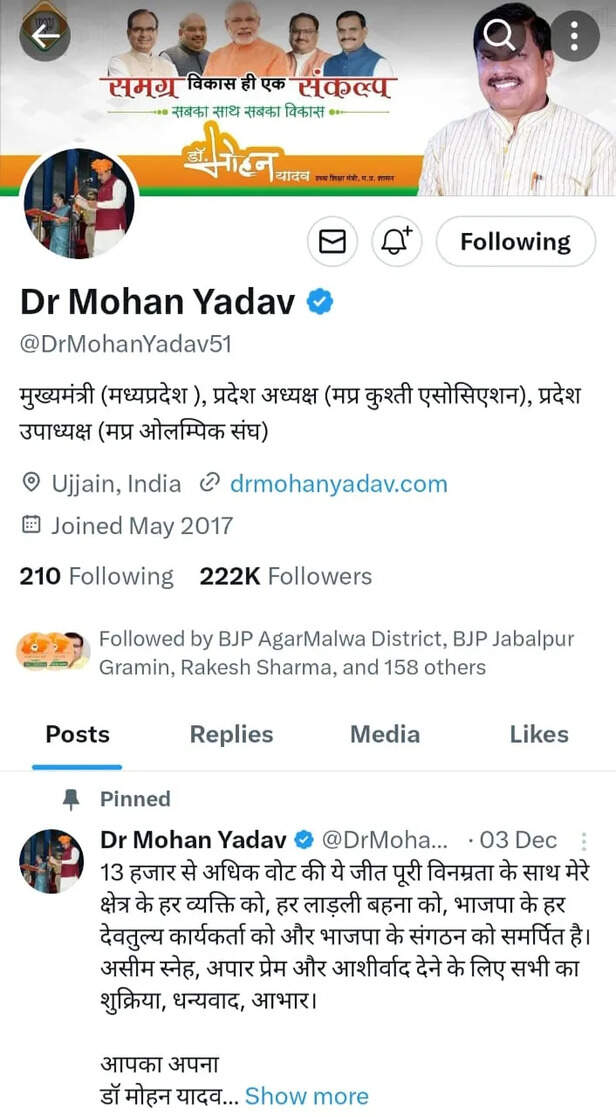Viewport: 616px width, 1117px height.
Task: Search within this profile
Action: (497, 35)
